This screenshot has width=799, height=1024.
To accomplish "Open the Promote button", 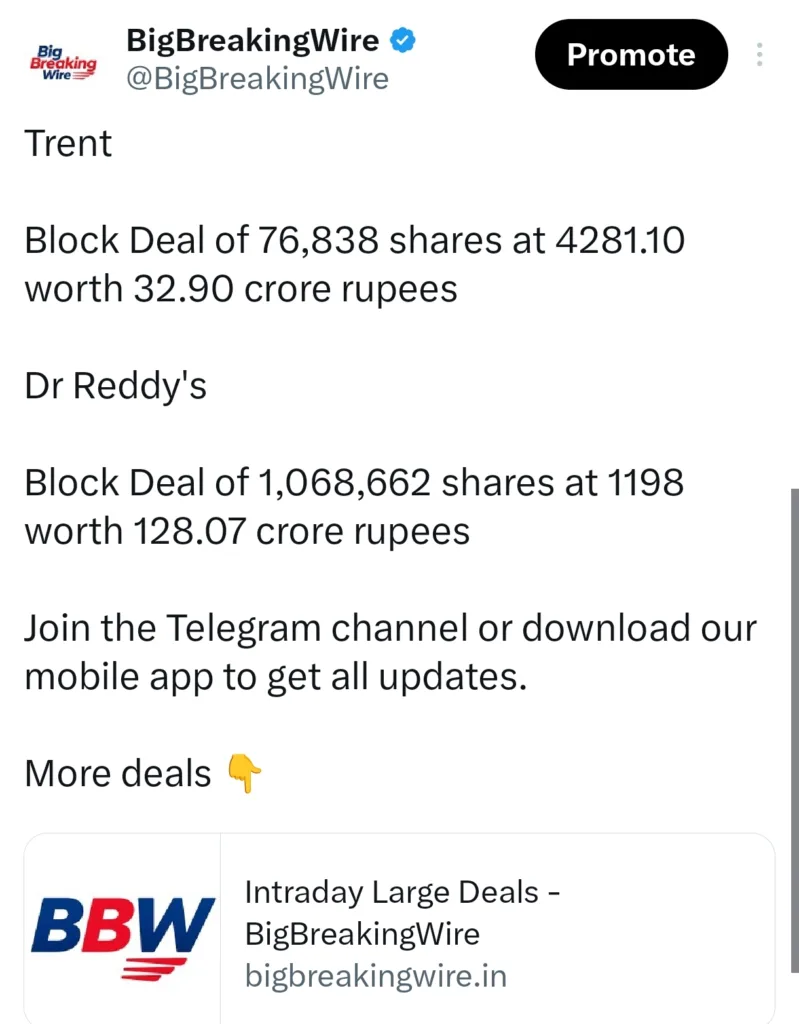I will pyautogui.click(x=631, y=55).
